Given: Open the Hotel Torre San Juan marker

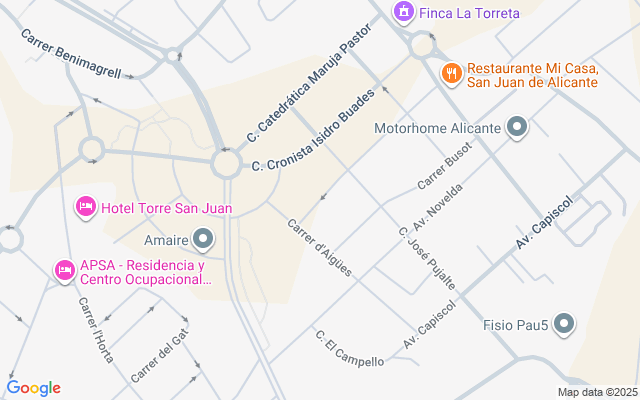Looking at the screenshot, I should [86, 207].
